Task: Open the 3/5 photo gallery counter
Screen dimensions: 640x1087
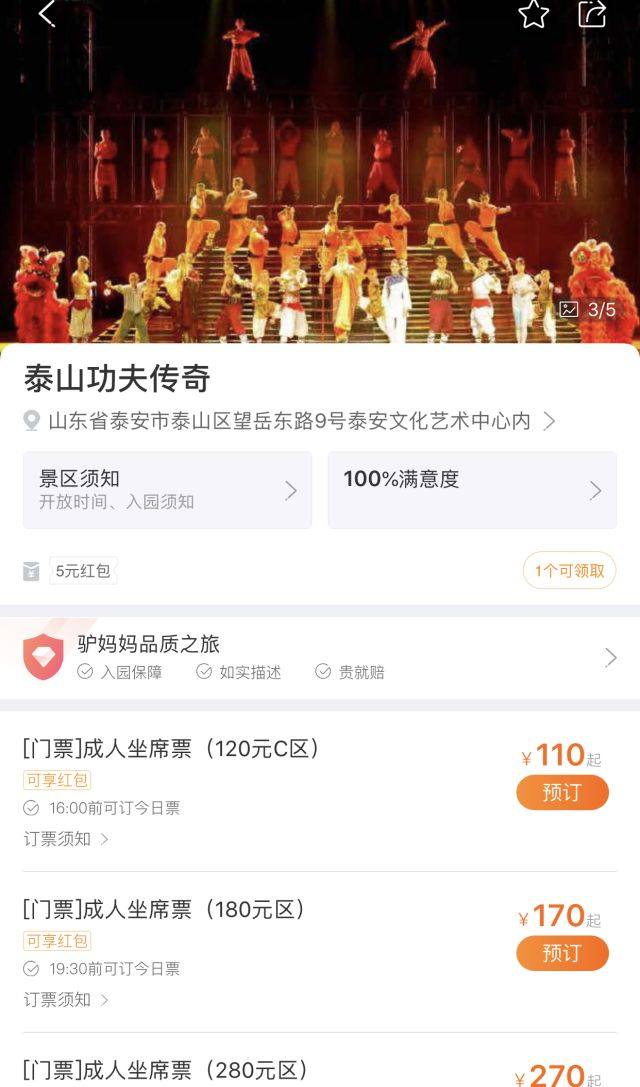Action: coord(587,309)
